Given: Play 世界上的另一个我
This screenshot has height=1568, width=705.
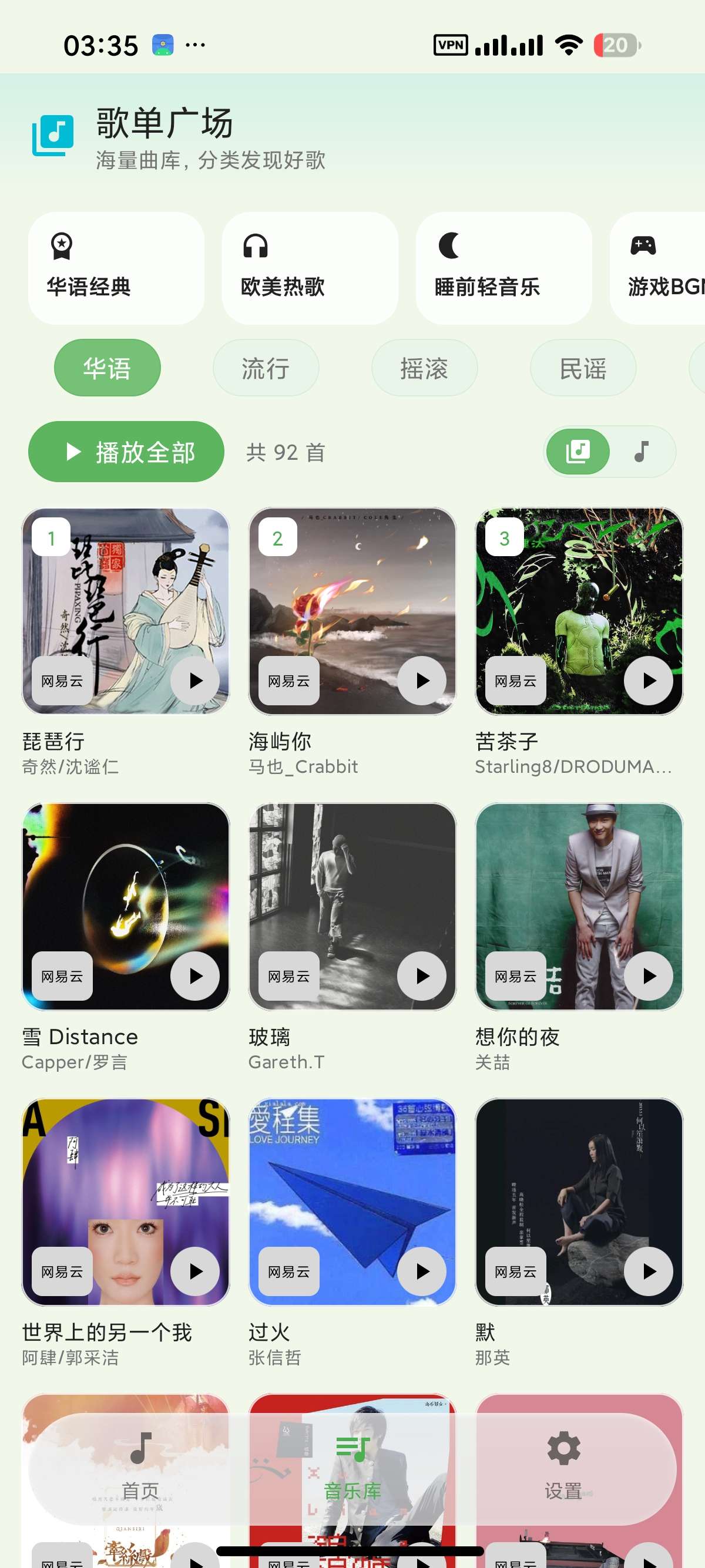Looking at the screenshot, I should [195, 1271].
